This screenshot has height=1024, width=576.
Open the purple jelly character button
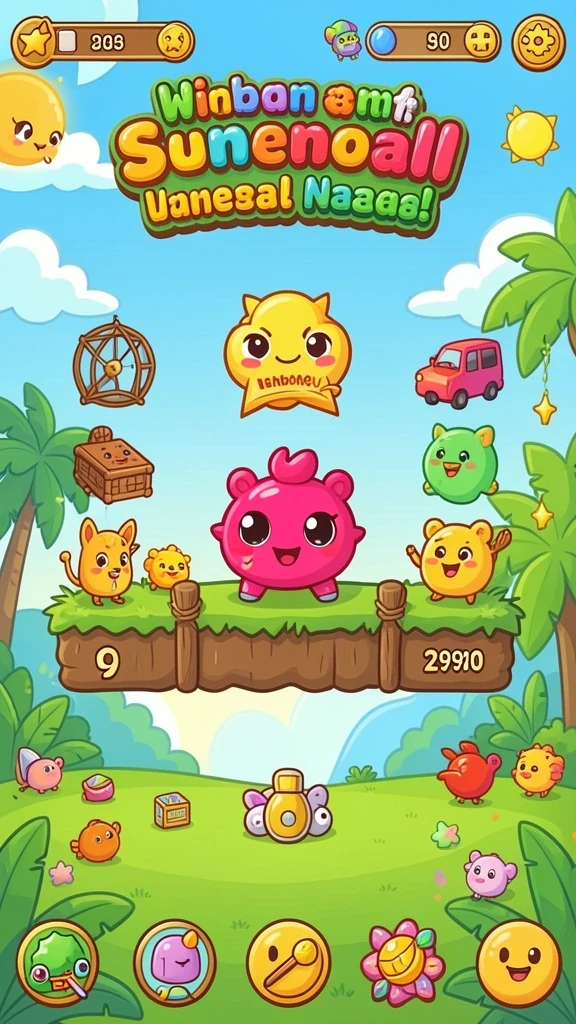tap(175, 962)
